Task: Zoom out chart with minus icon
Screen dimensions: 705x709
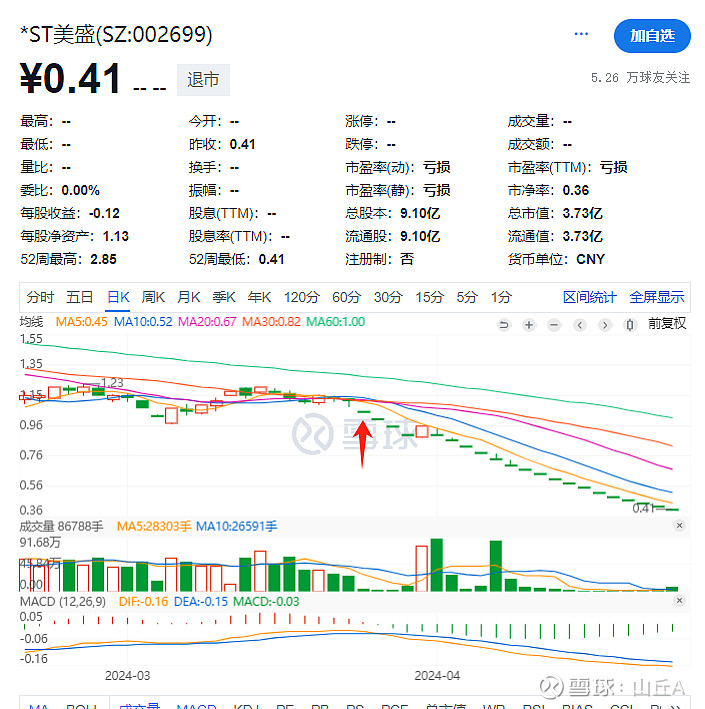Action: pos(554,324)
